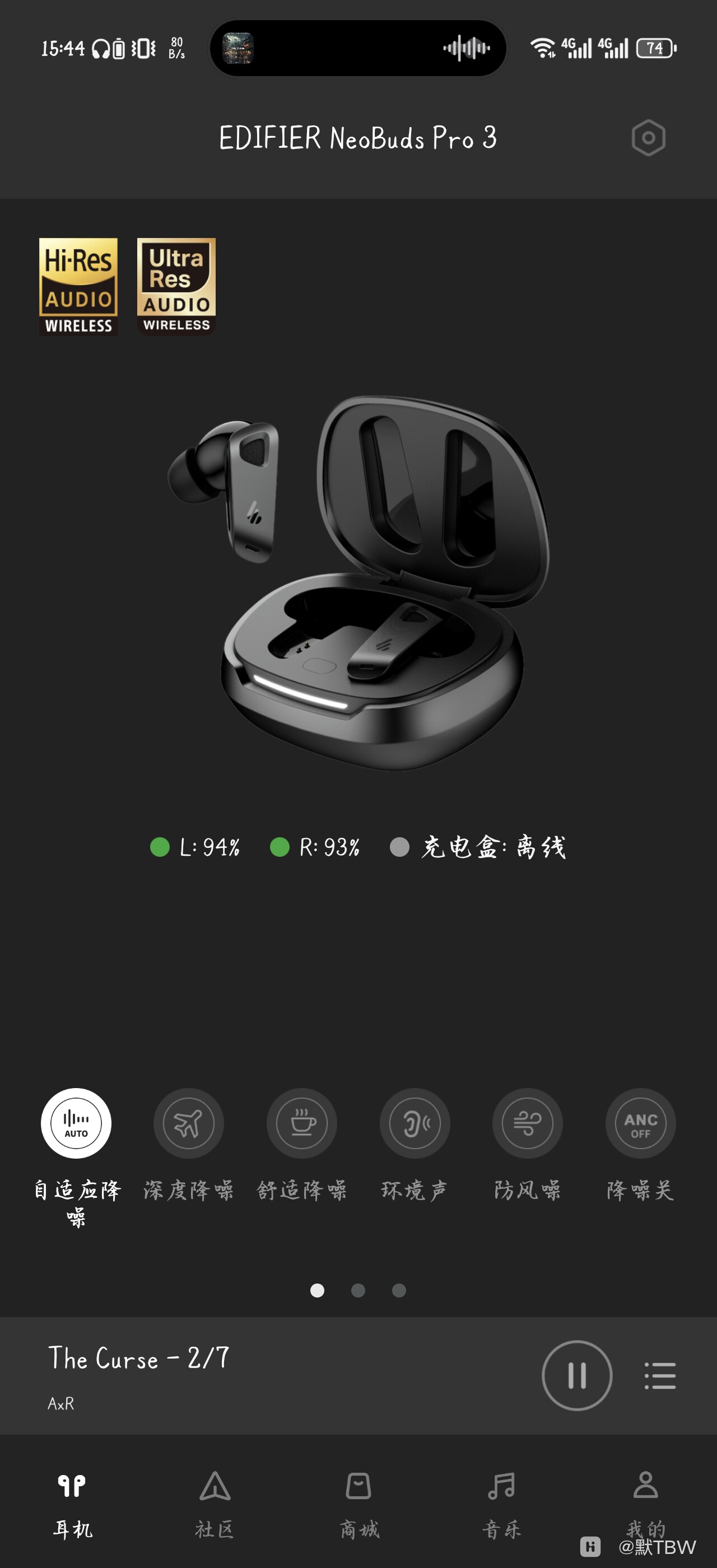
Task: Select the second page indicator dot
Action: 358,1291
